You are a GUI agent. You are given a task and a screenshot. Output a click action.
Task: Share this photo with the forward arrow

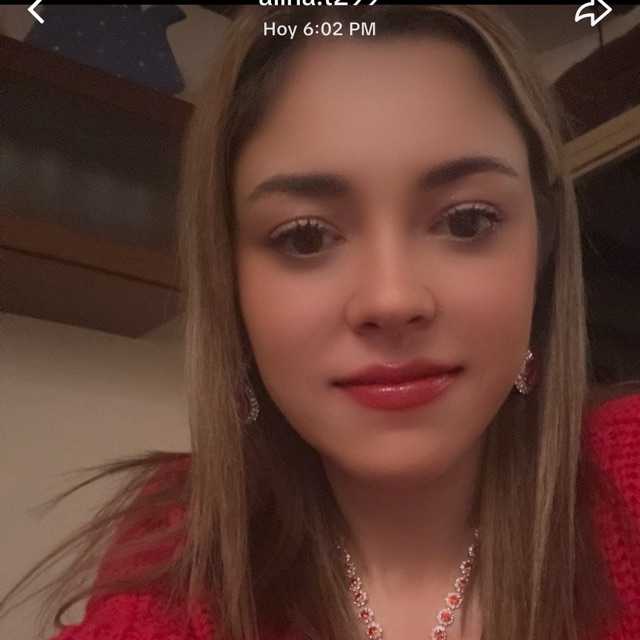(x=592, y=11)
